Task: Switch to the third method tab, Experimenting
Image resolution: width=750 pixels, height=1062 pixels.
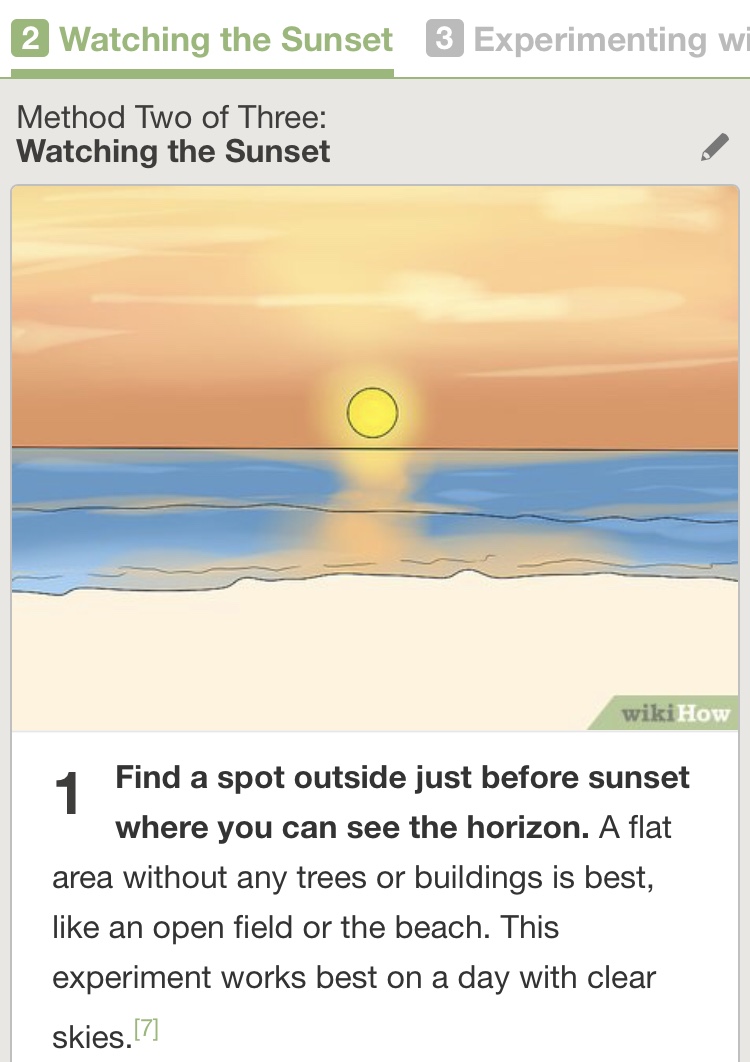Action: (x=590, y=40)
